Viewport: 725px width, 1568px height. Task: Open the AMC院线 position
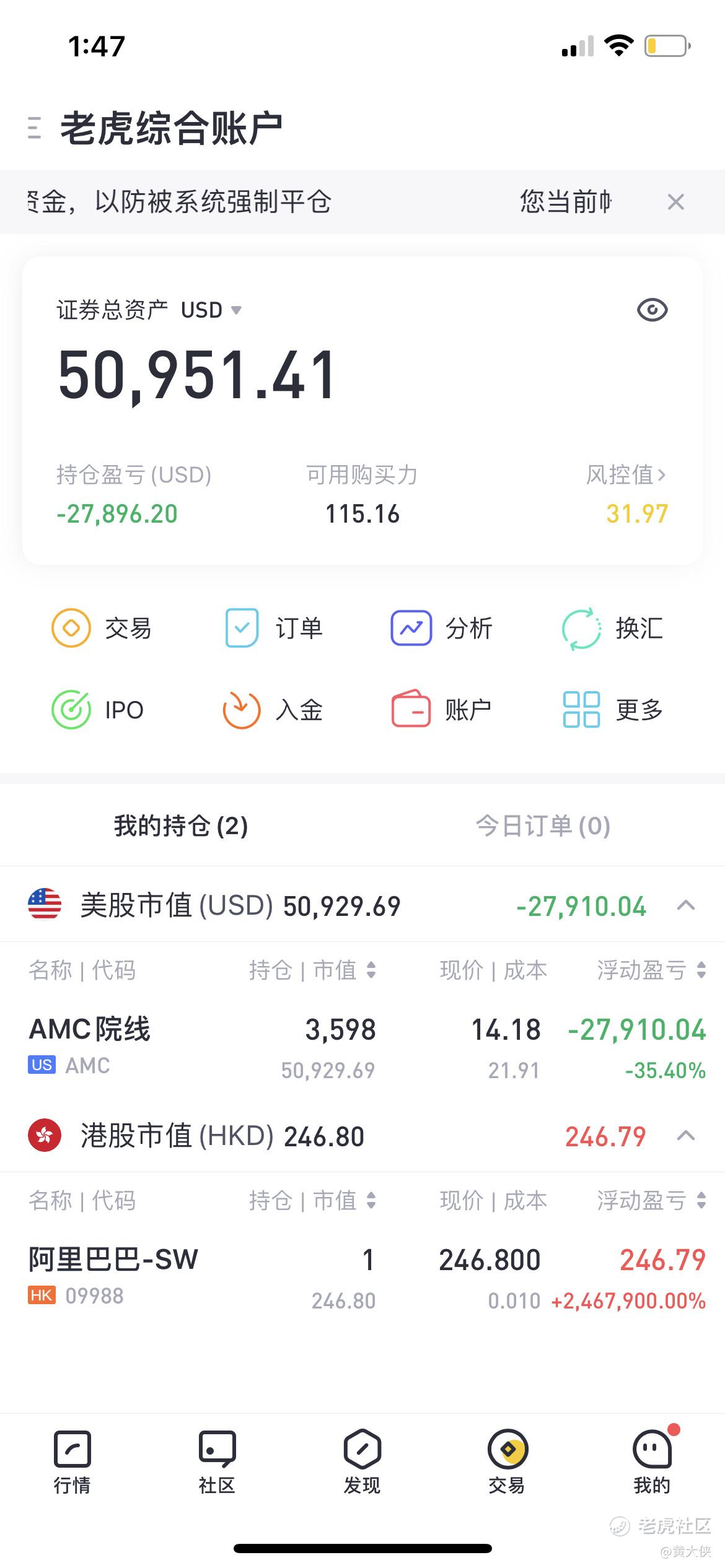coord(362,1047)
